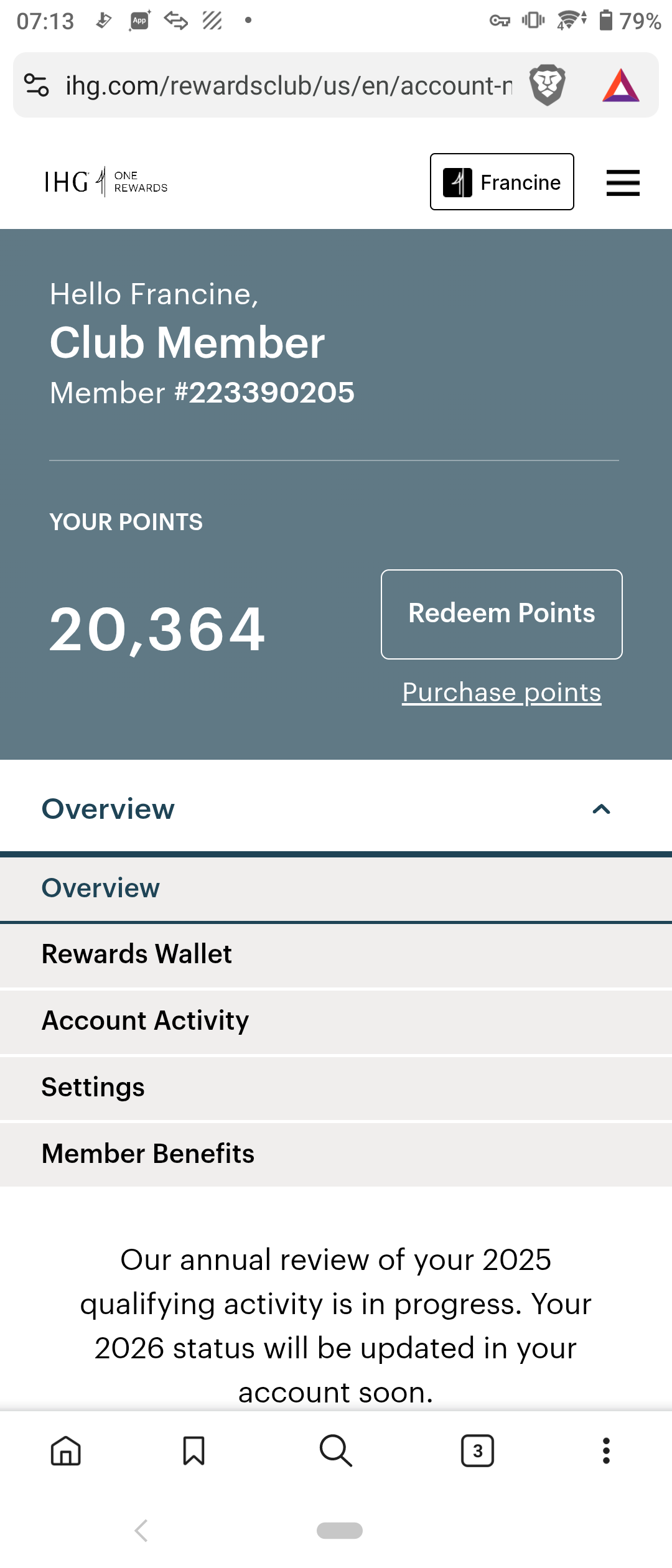672x1568 pixels.
Task: Open Francine's account button
Action: point(502,182)
